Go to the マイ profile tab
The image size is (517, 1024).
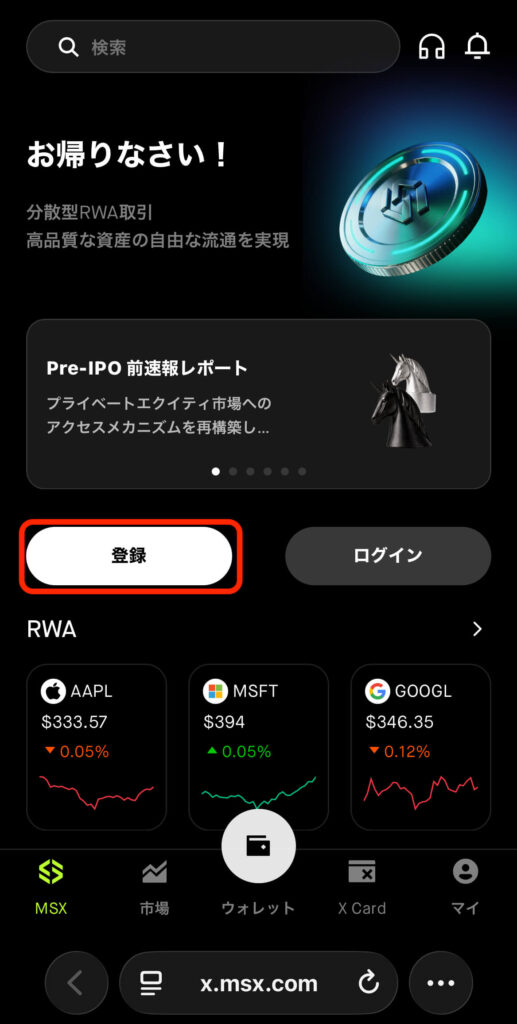click(465, 887)
